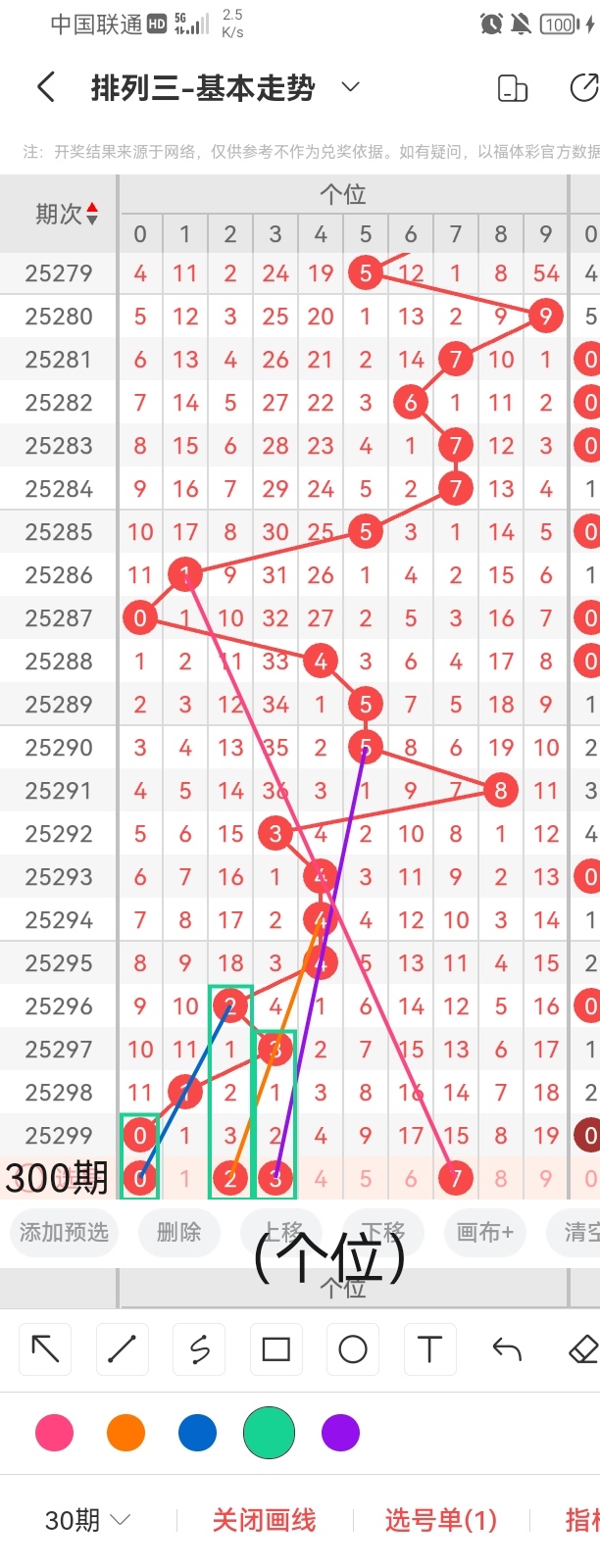Select the text drawing tool
Viewport: 600px width, 1568px height.
429,1349
